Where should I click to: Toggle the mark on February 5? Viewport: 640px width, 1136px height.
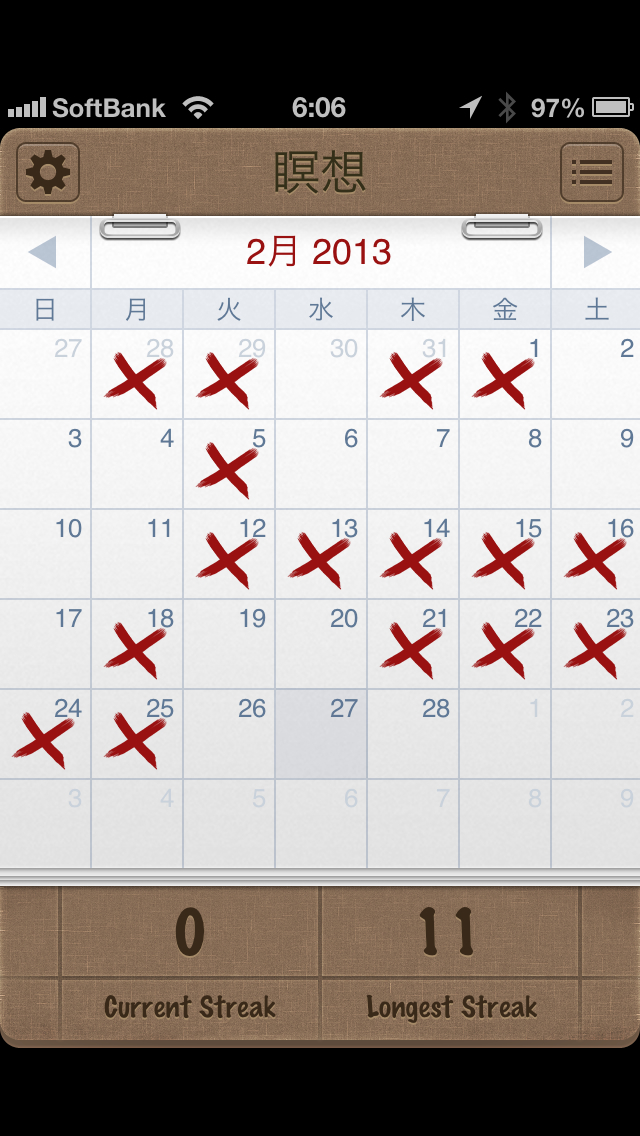pos(229,465)
